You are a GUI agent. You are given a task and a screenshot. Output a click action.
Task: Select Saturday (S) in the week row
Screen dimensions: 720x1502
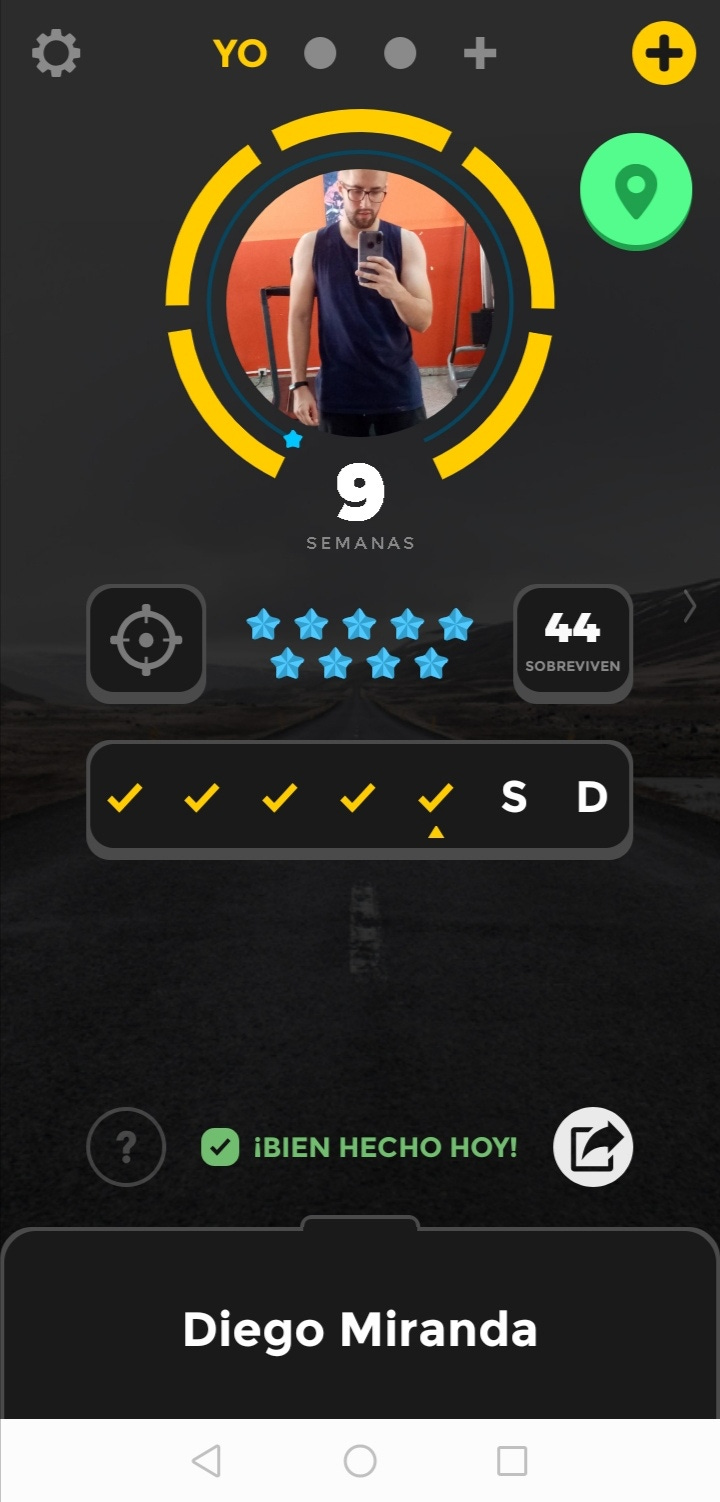pyautogui.click(x=513, y=797)
